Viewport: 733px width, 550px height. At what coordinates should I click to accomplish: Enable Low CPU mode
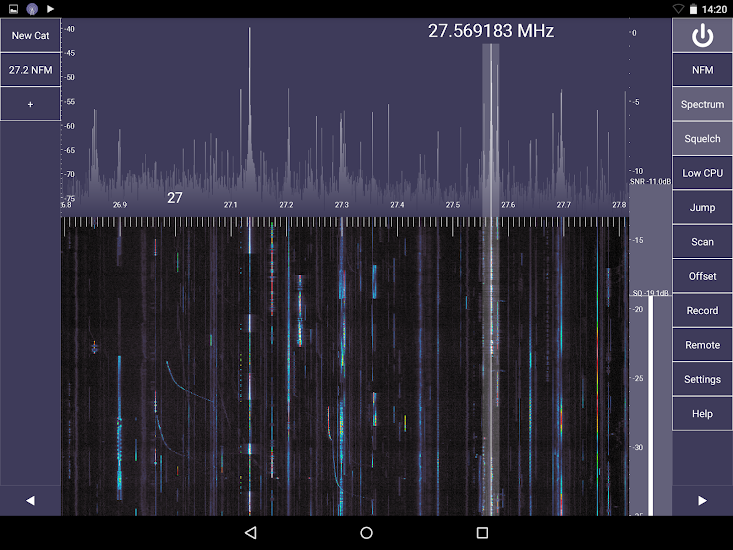[702, 173]
